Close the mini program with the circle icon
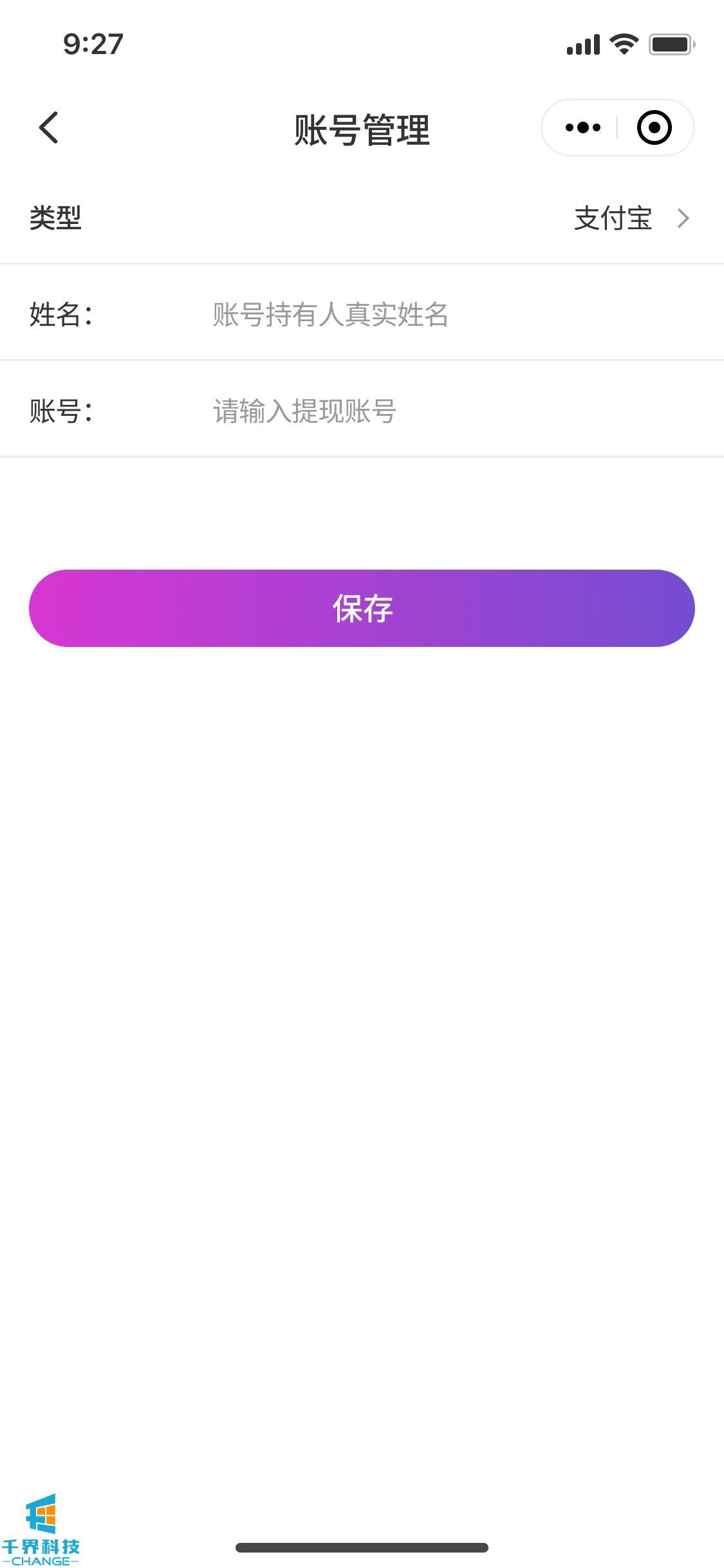 [654, 127]
